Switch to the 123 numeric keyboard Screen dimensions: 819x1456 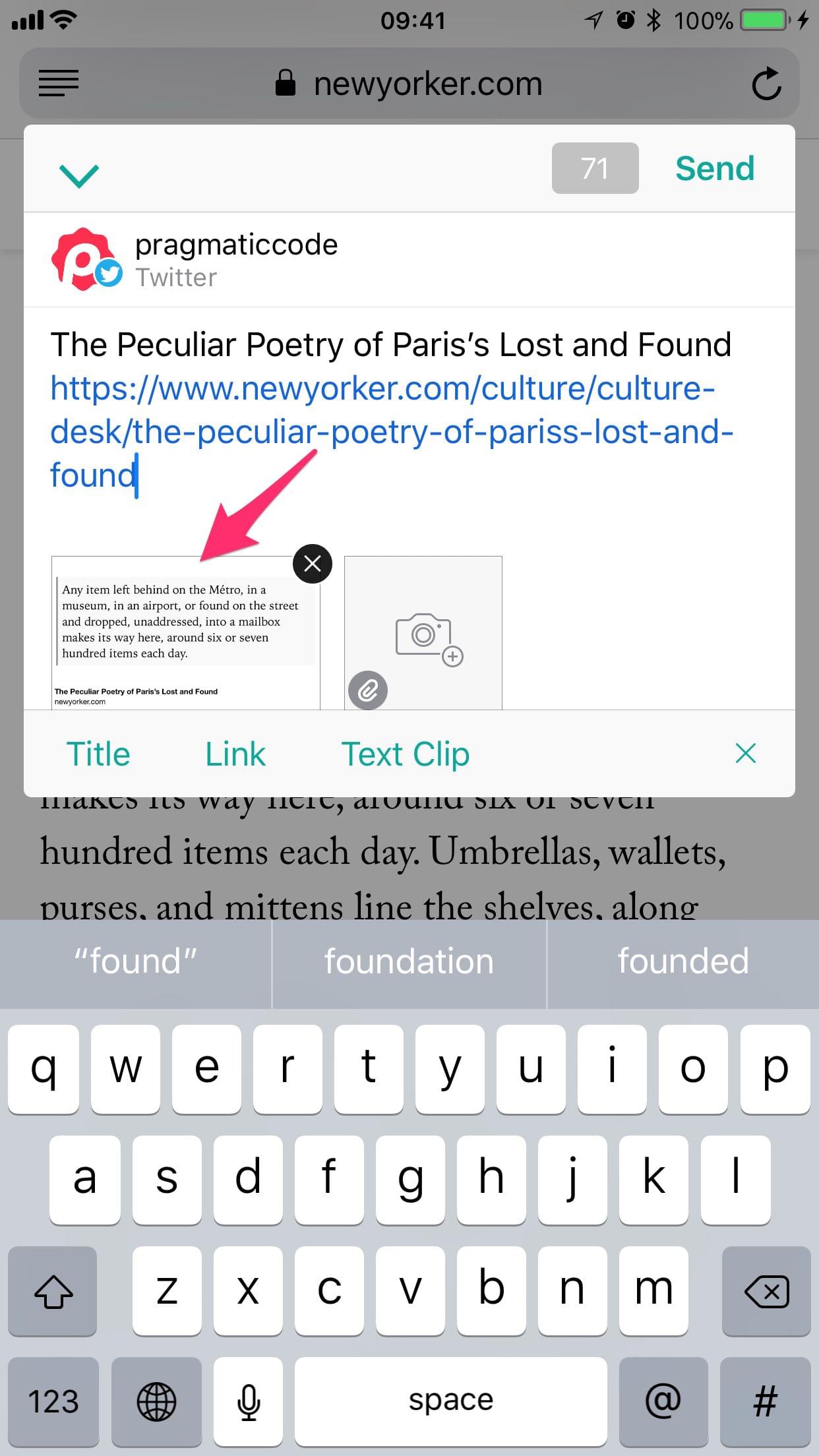point(53,1401)
